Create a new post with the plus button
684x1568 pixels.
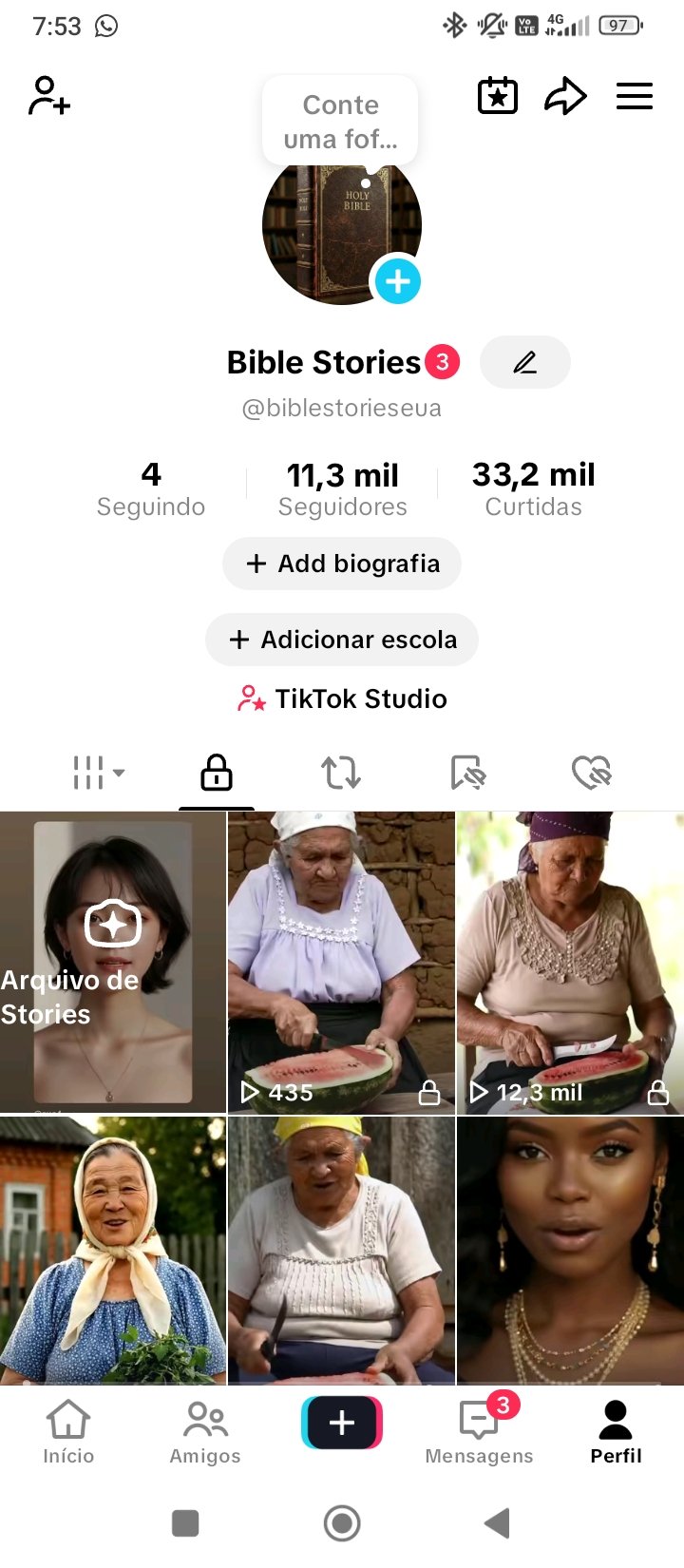pyautogui.click(x=342, y=1423)
